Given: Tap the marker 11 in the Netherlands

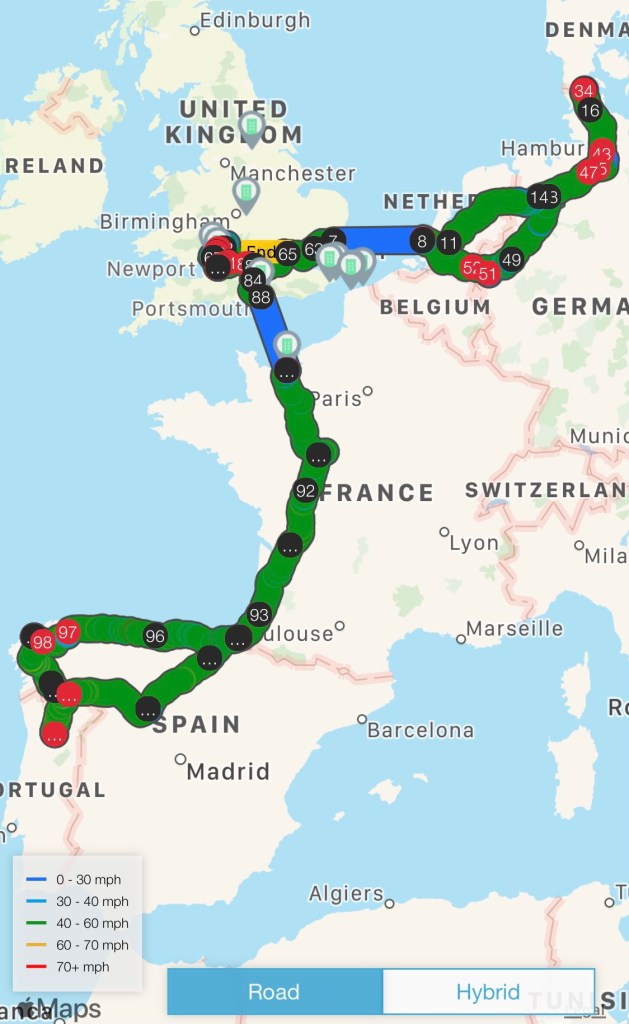Looking at the screenshot, I should pyautogui.click(x=449, y=242).
